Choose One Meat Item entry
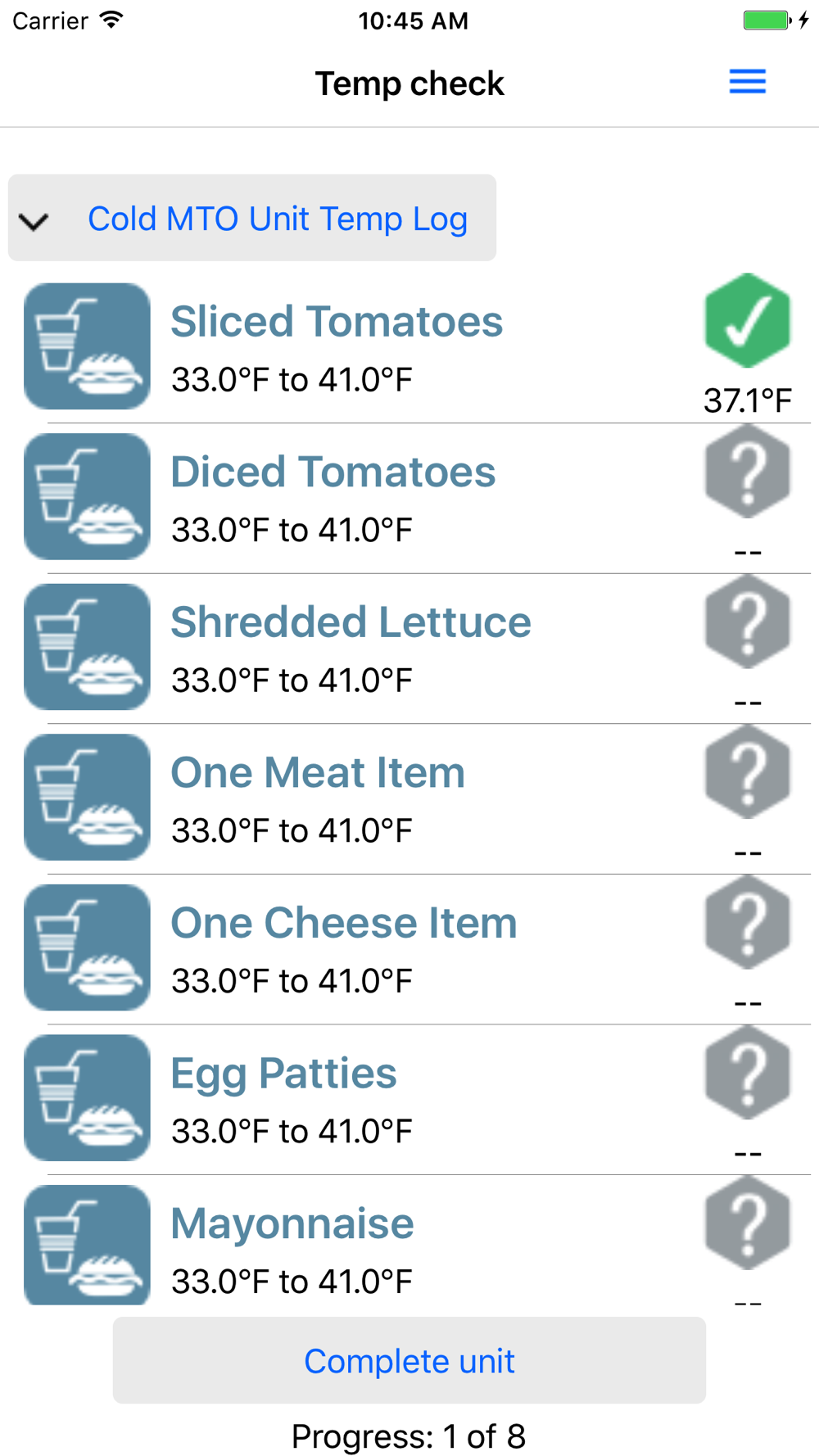This screenshot has height=1456, width=819. pyautogui.click(x=409, y=799)
